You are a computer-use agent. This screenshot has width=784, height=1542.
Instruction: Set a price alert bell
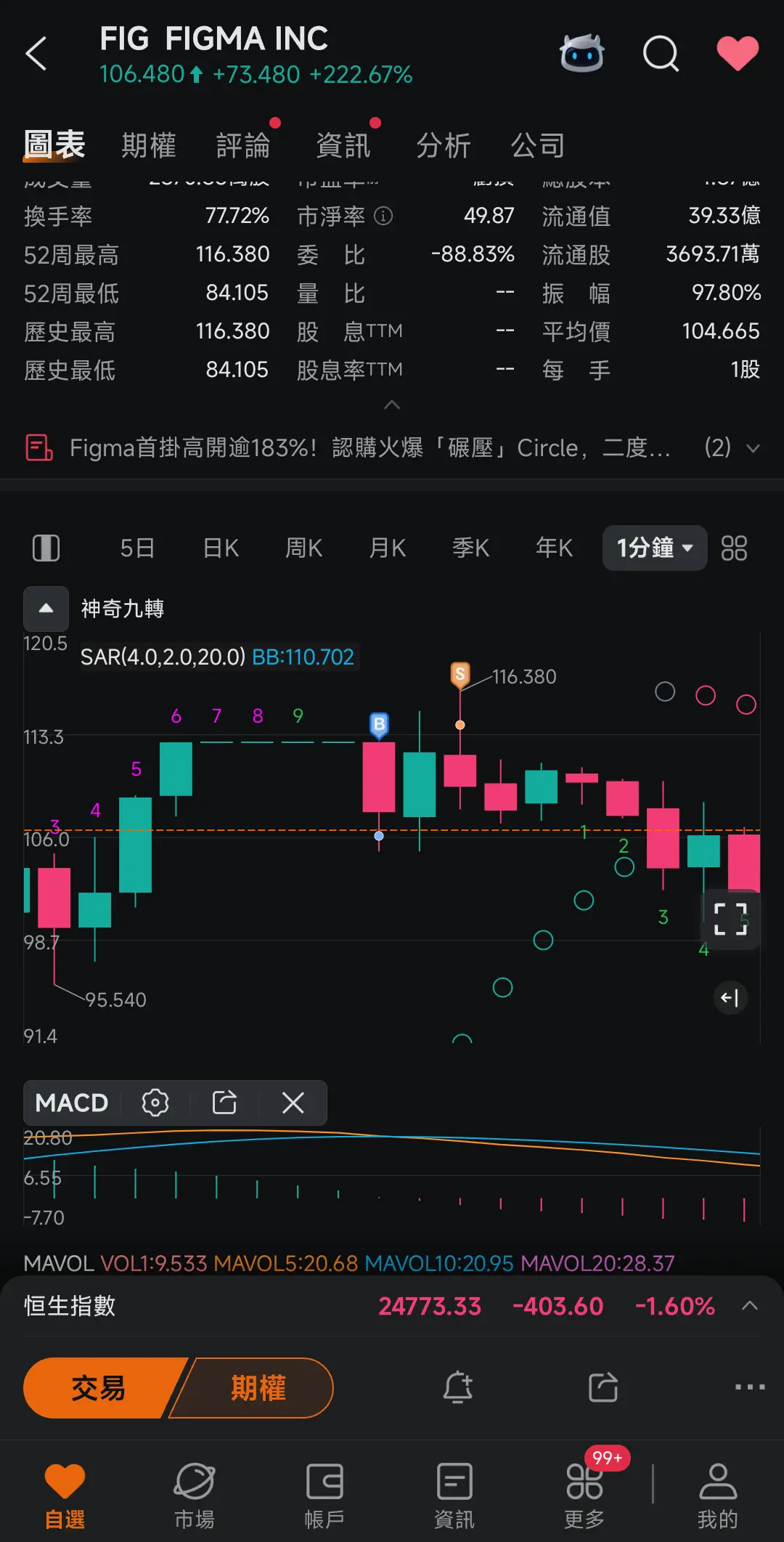pos(458,1387)
